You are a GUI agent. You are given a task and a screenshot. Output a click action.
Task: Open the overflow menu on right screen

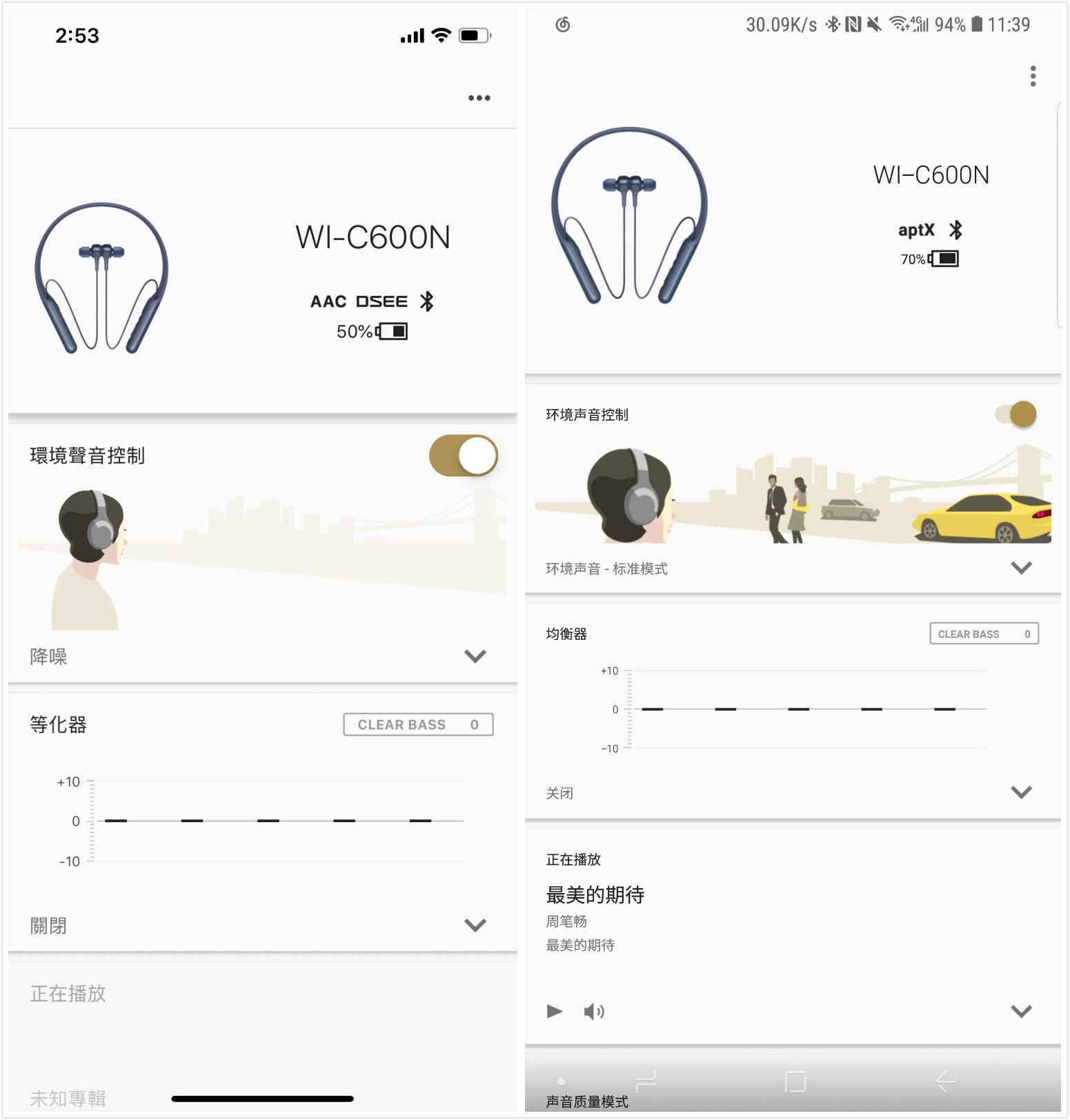tap(1033, 77)
